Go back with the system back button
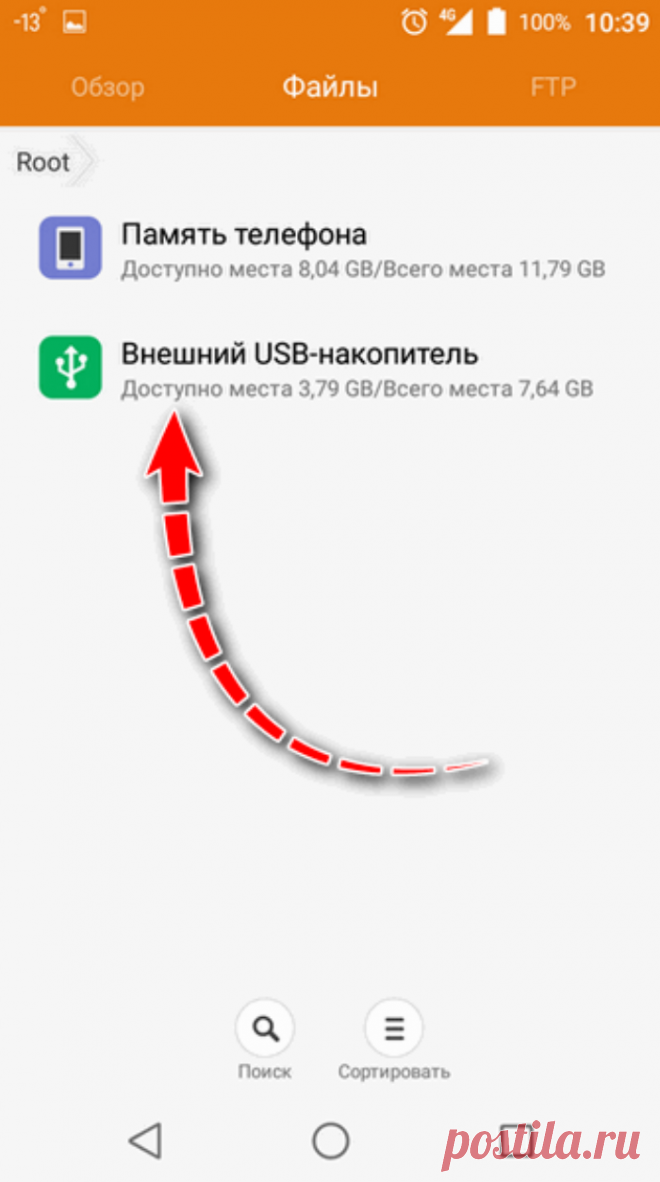 click(145, 1141)
